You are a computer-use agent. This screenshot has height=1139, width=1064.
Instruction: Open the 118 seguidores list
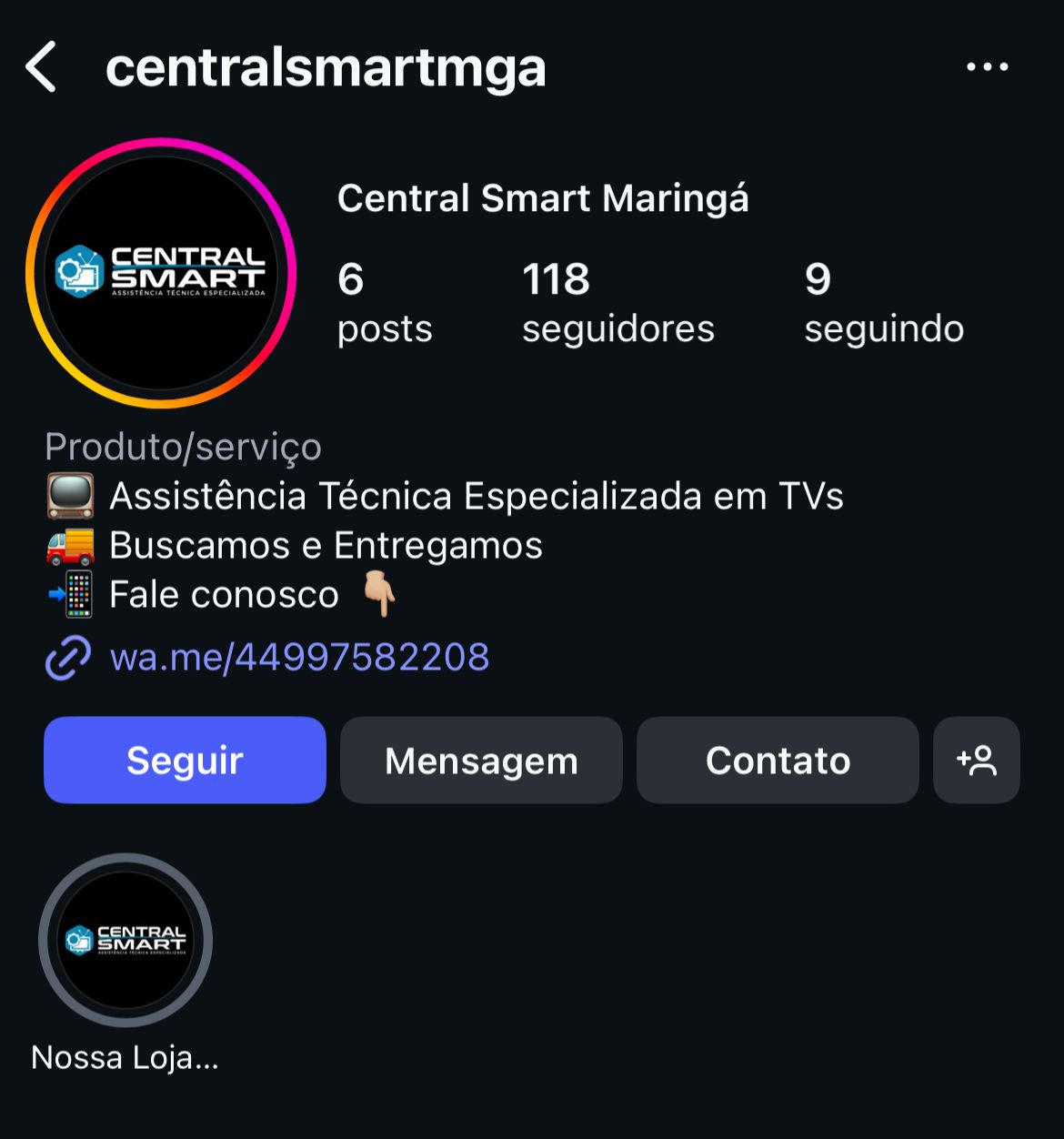[x=617, y=302]
